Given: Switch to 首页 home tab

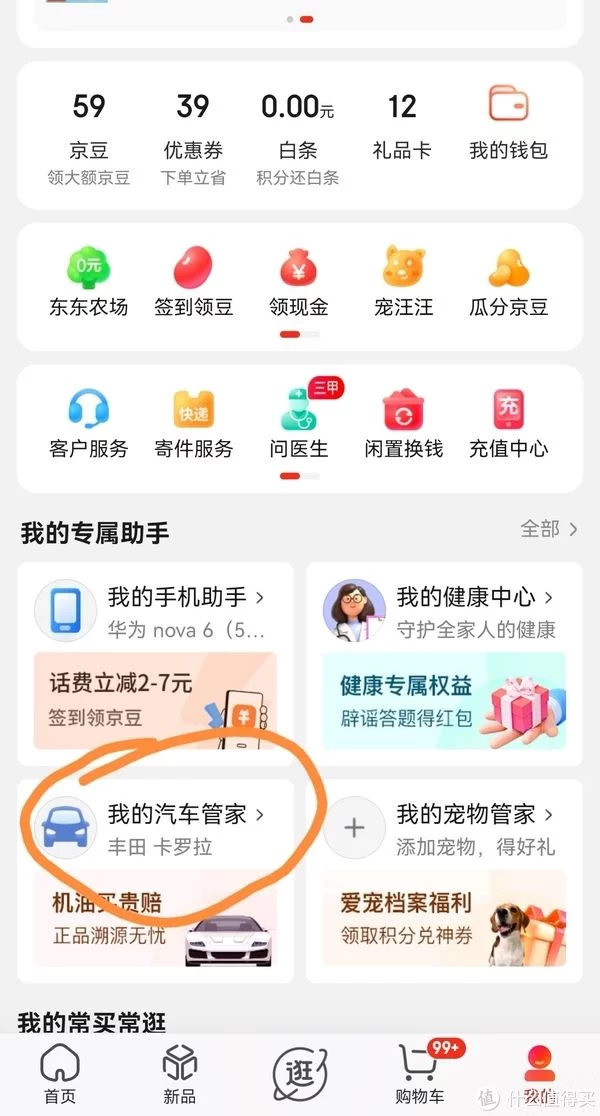Looking at the screenshot, I should [x=60, y=1075].
